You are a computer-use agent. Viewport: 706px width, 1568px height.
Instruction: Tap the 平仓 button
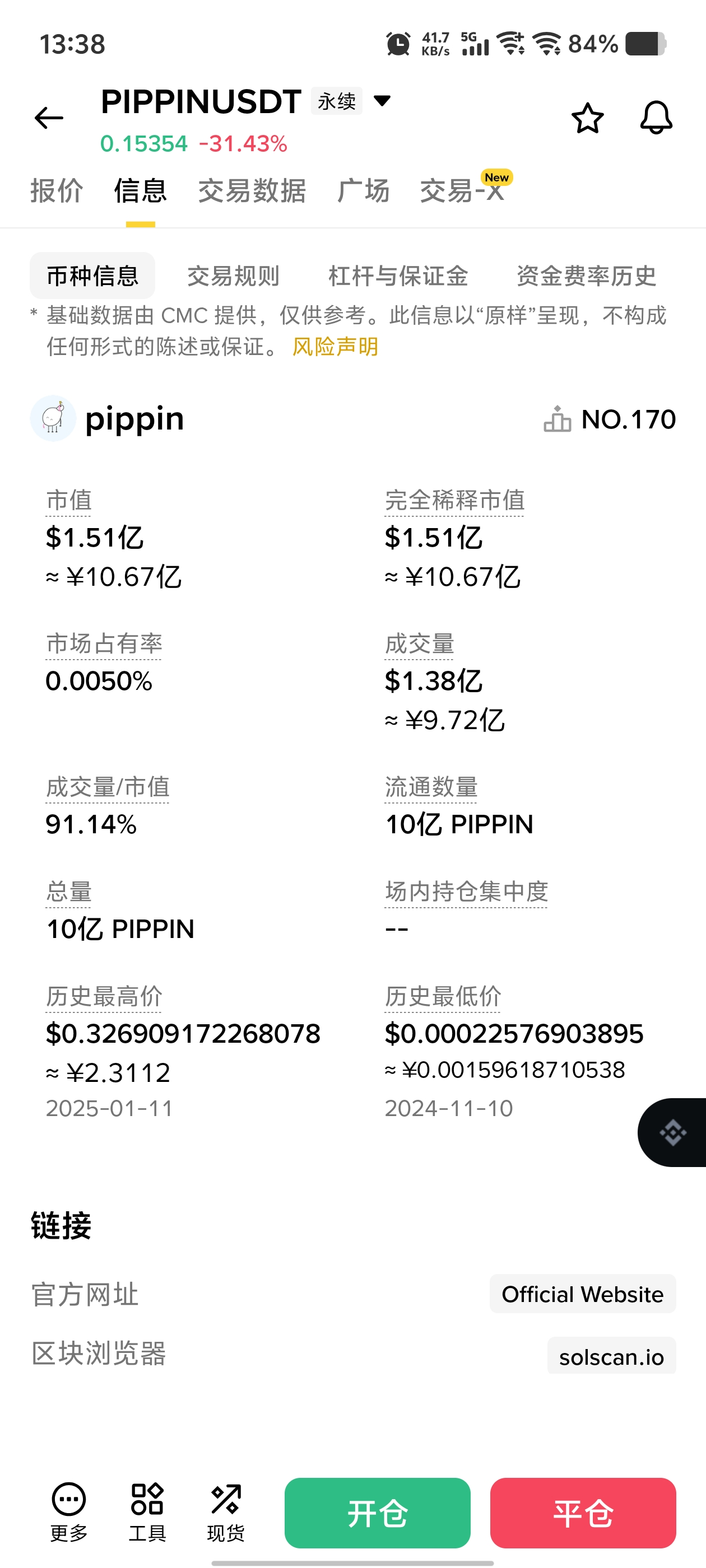click(583, 1513)
